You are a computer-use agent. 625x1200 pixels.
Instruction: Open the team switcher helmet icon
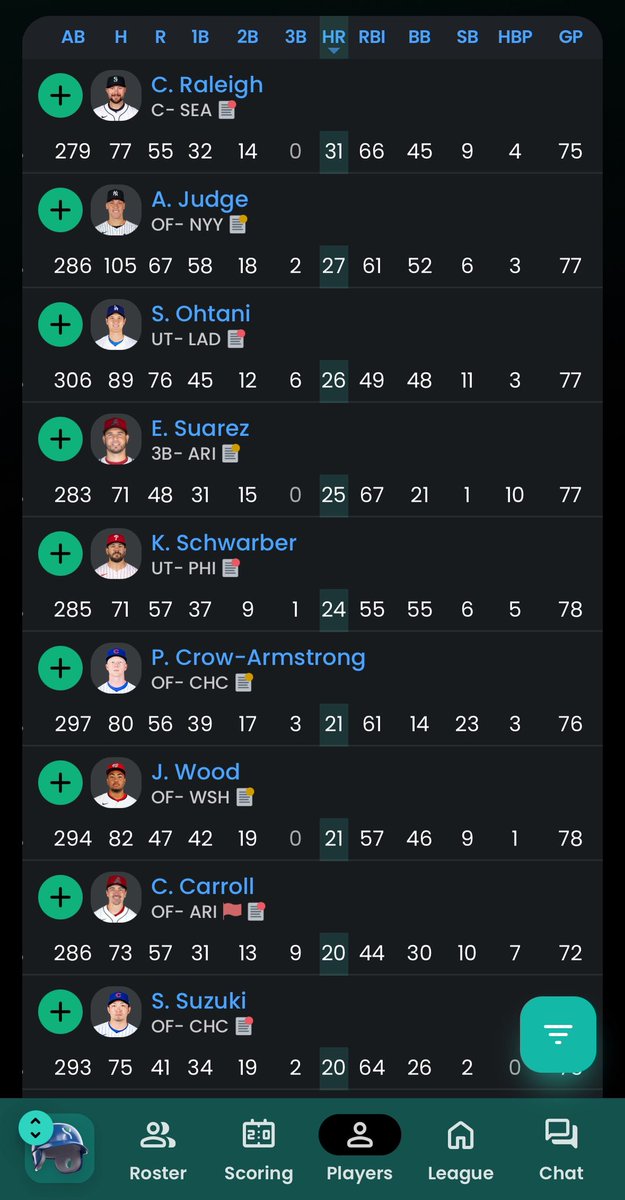pyautogui.click(x=59, y=1148)
